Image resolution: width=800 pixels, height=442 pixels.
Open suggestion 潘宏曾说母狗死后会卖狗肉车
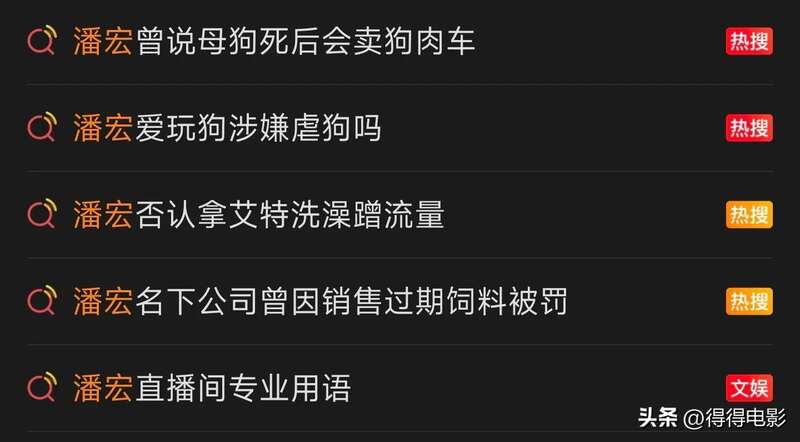[x=275, y=41]
